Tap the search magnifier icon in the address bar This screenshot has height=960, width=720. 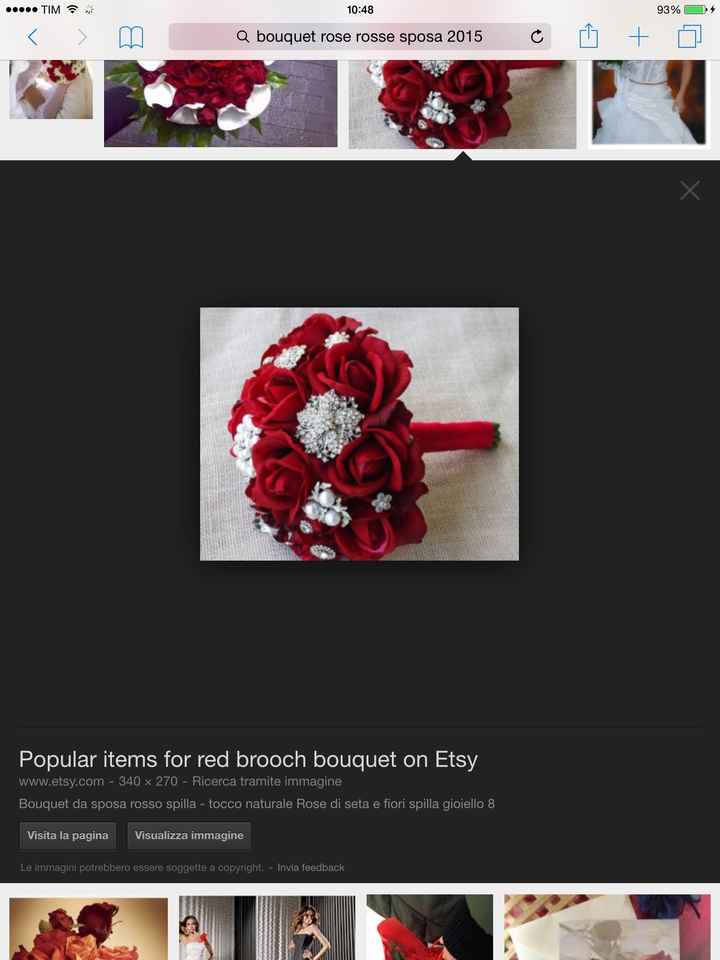coord(243,36)
